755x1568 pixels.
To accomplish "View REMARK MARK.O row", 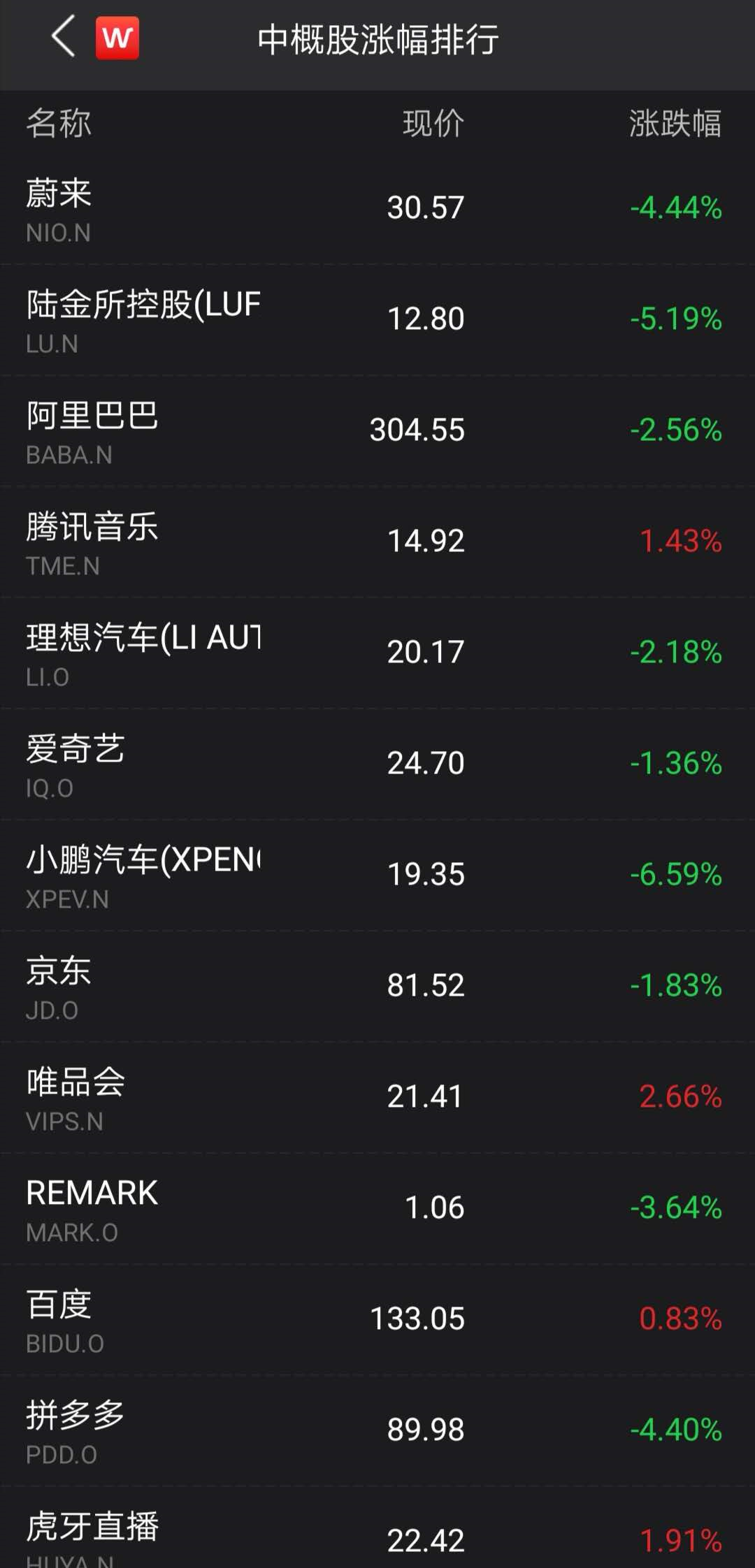I will tap(377, 1209).
